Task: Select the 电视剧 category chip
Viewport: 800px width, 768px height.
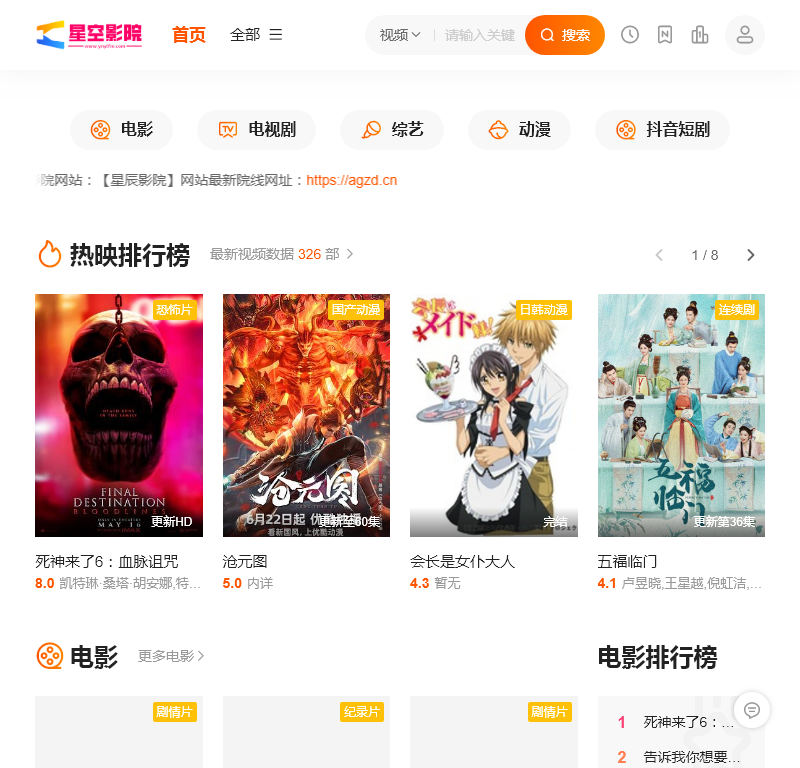Action: click(256, 130)
